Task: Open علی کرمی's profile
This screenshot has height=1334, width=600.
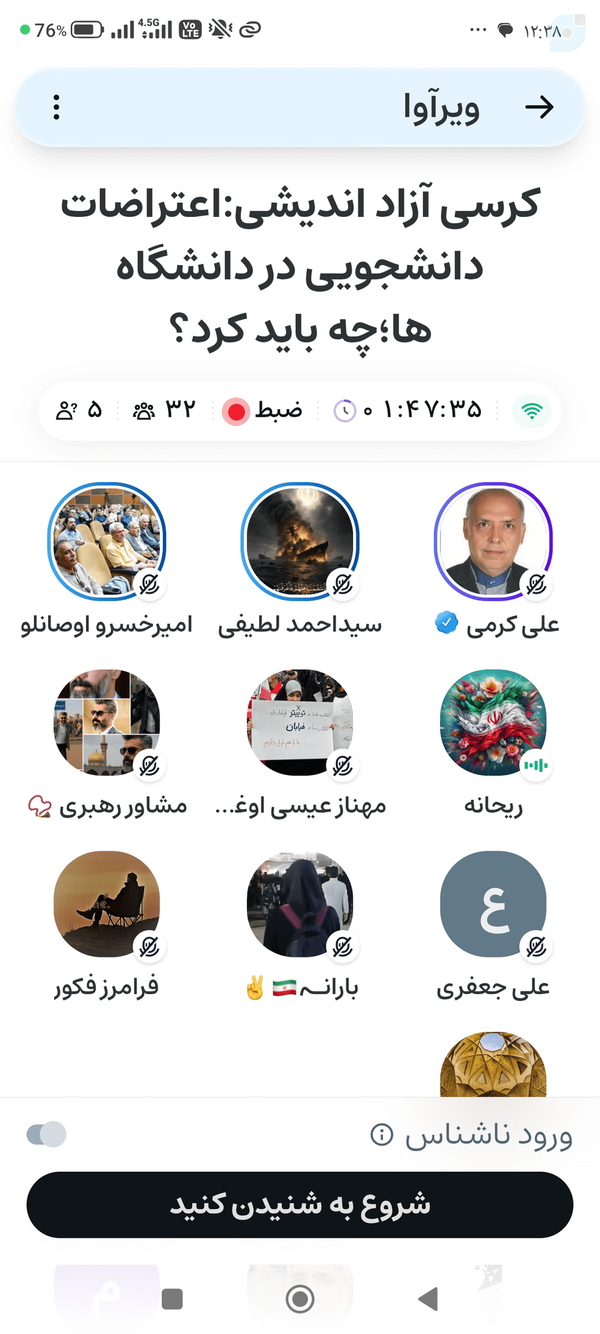Action: point(493,542)
